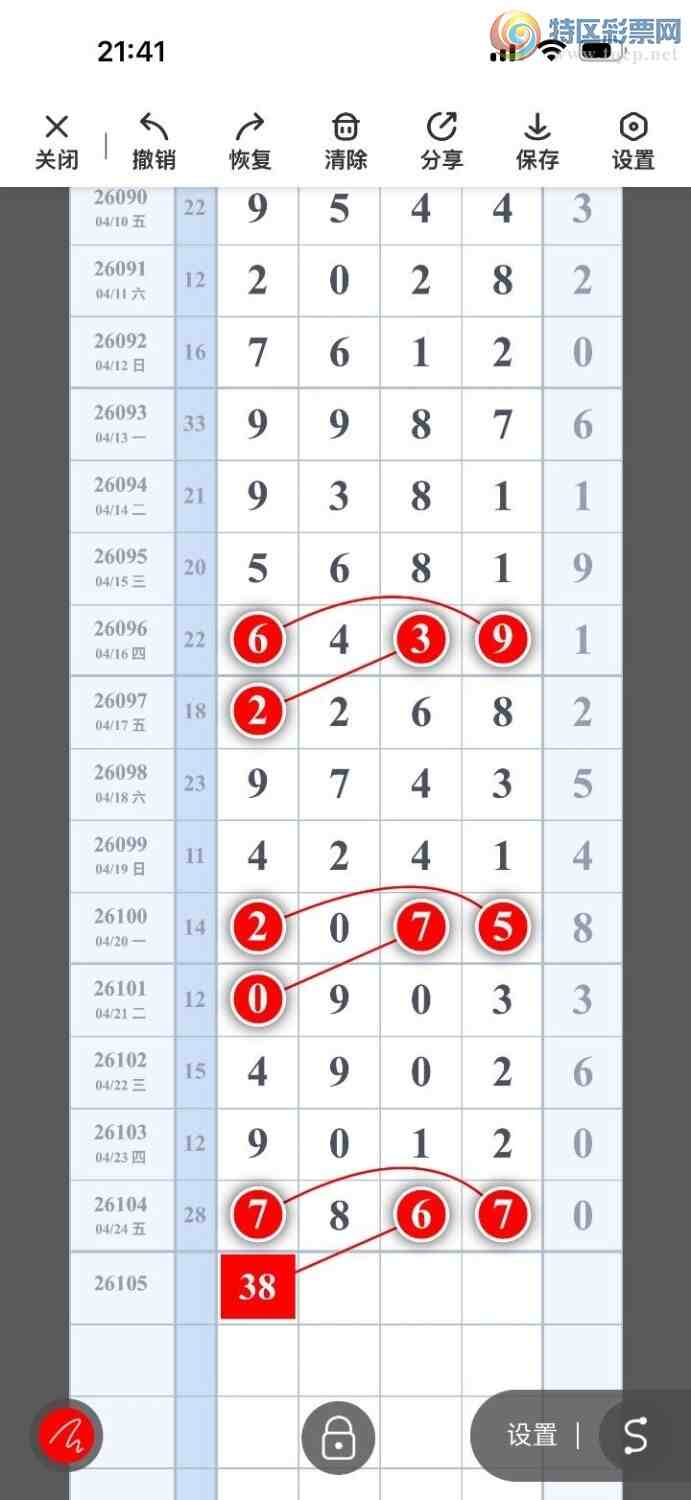691x1500 pixels.
Task: Share the chart via 分享
Action: coord(441,141)
